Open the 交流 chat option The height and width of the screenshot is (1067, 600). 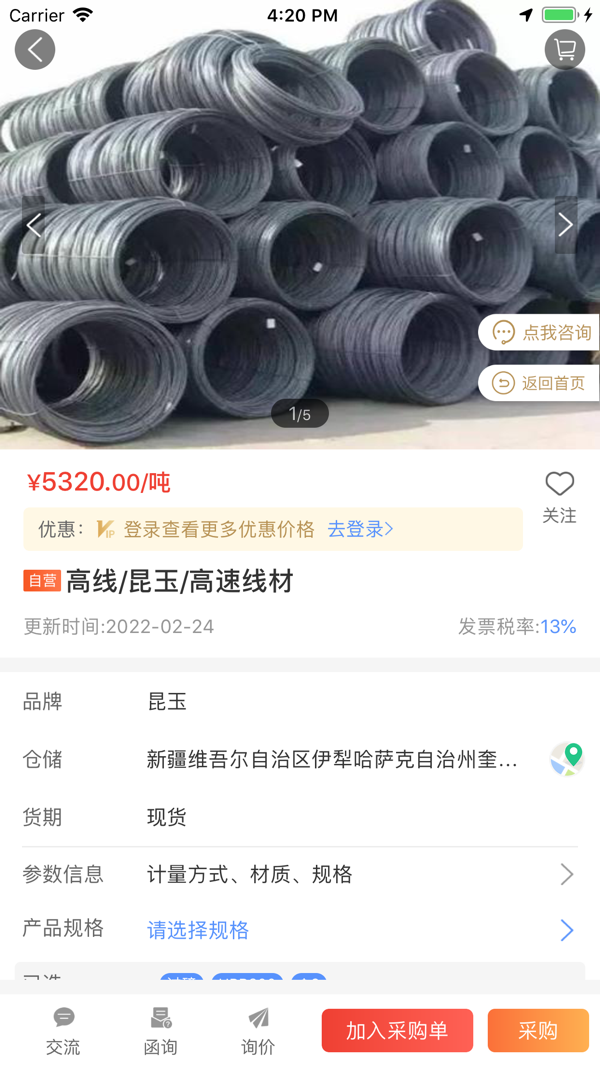coord(63,1031)
